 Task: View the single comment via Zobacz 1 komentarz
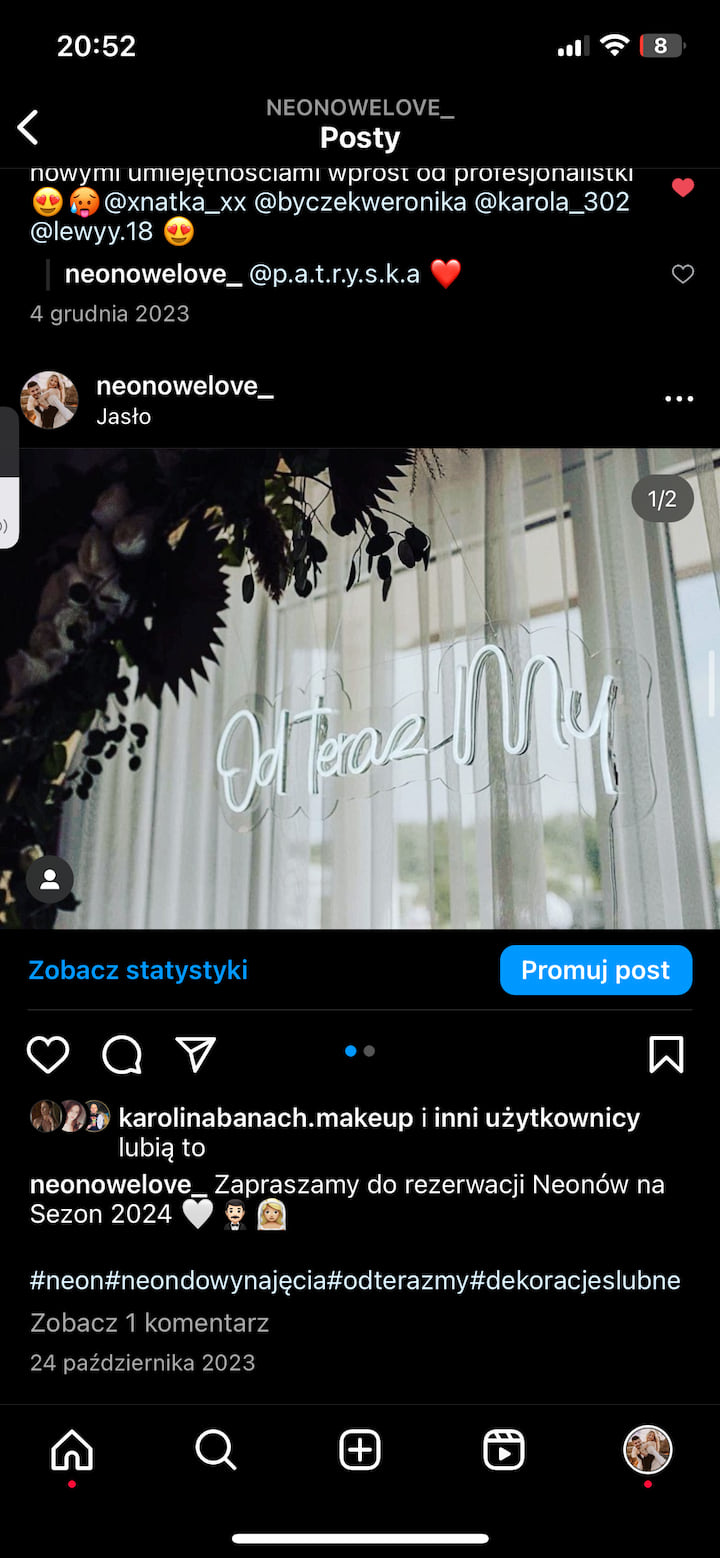coord(150,1323)
